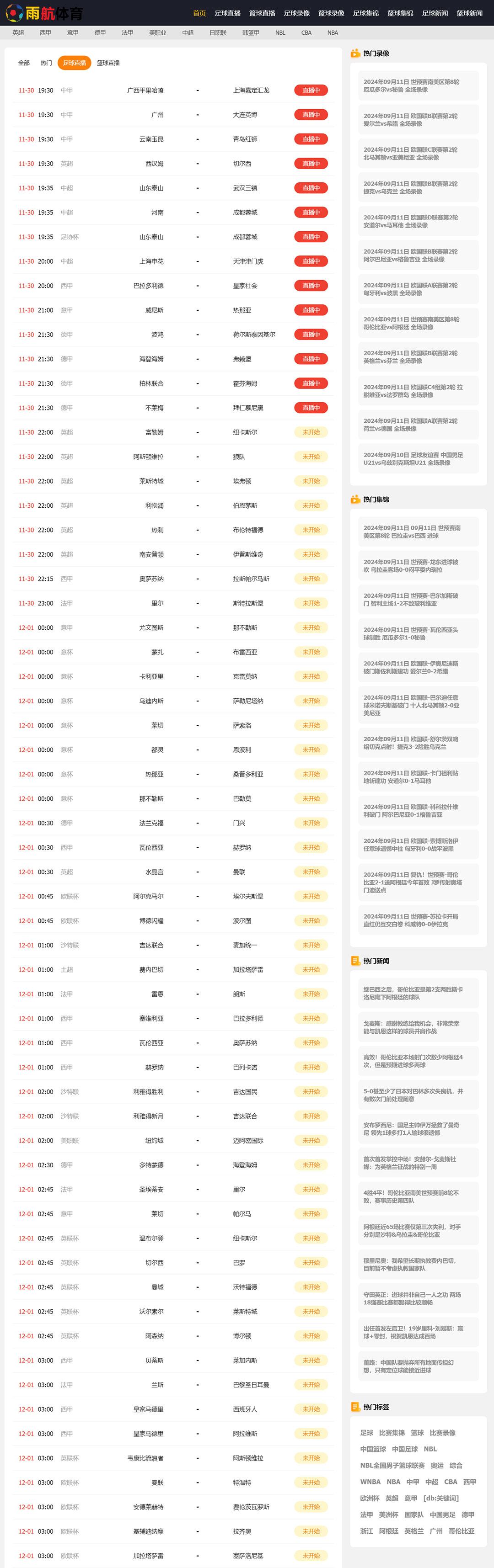The height and width of the screenshot is (1568, 494).
Task: Switch to the 篮球直播 filter tab
Action: pos(108,63)
